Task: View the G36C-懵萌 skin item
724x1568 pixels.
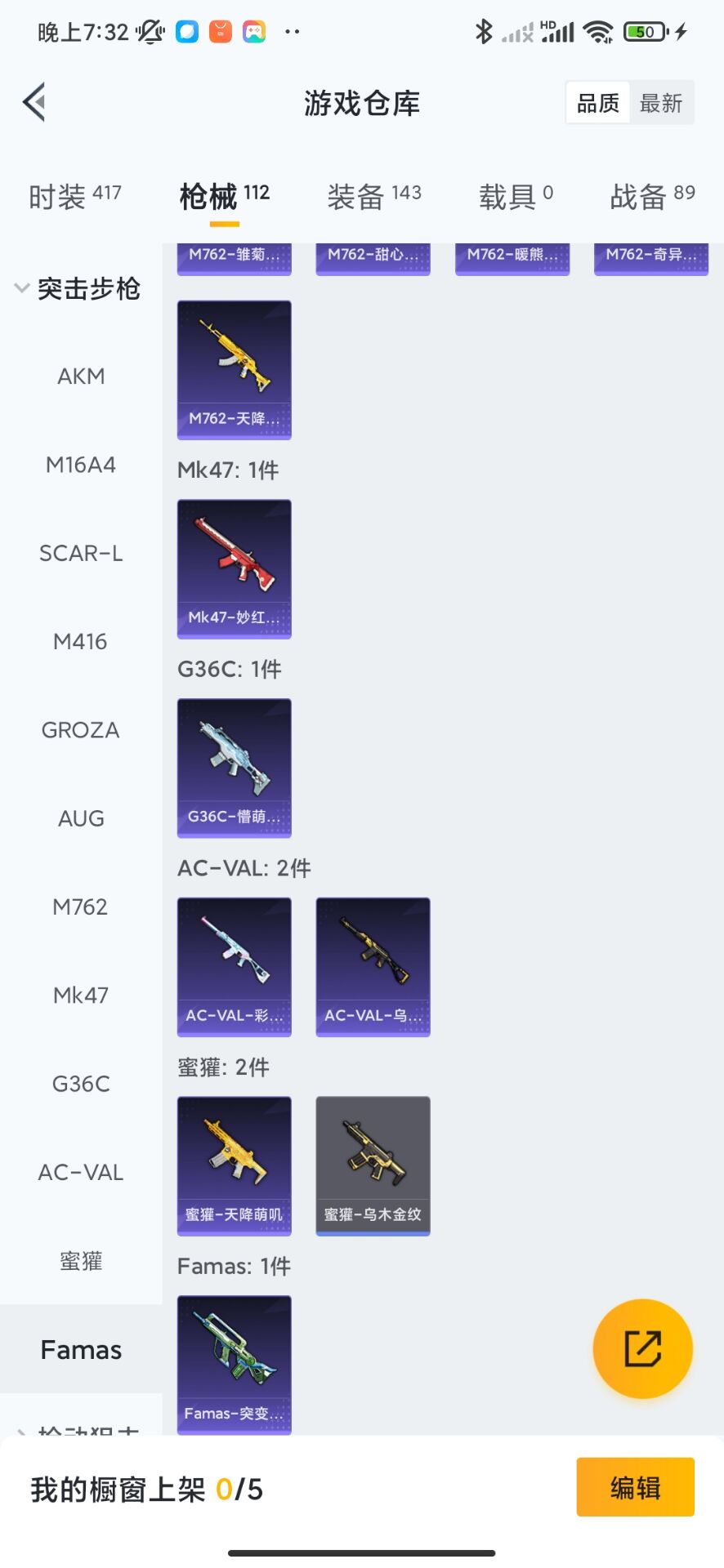Action: (235, 768)
